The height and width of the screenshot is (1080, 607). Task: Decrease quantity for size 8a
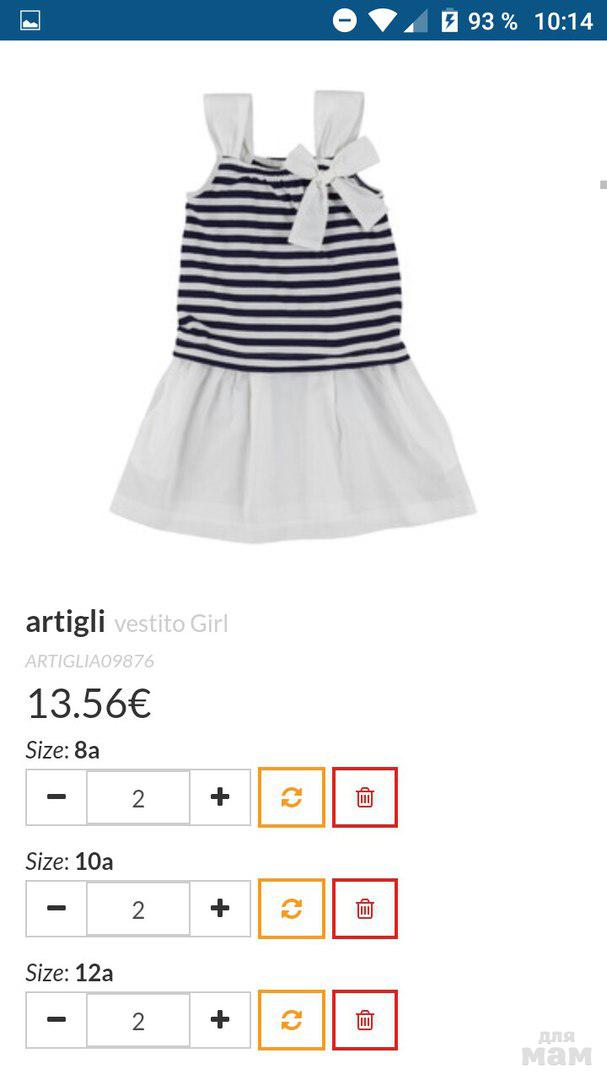pos(57,797)
